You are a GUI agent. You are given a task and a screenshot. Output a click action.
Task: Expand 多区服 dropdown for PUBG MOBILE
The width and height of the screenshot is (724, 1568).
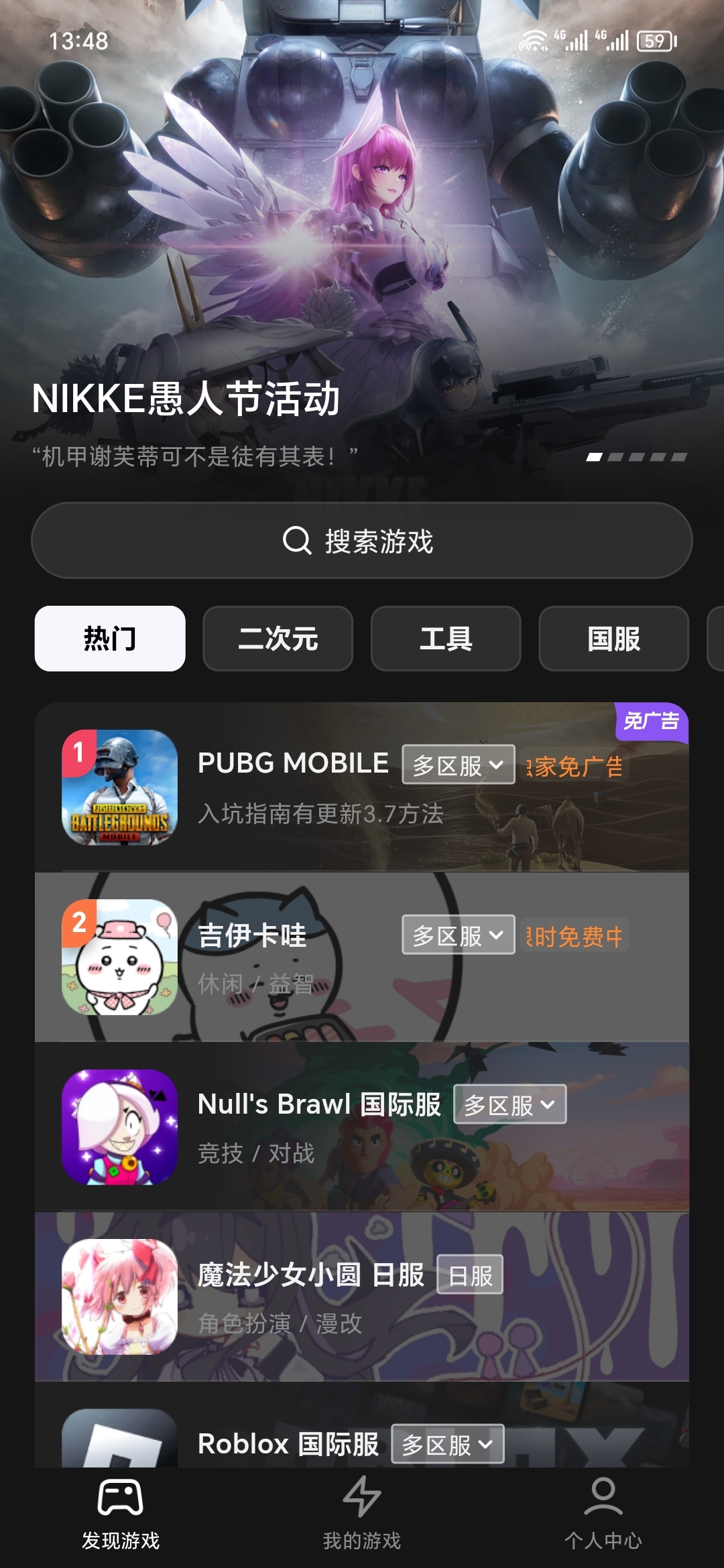[x=459, y=765]
